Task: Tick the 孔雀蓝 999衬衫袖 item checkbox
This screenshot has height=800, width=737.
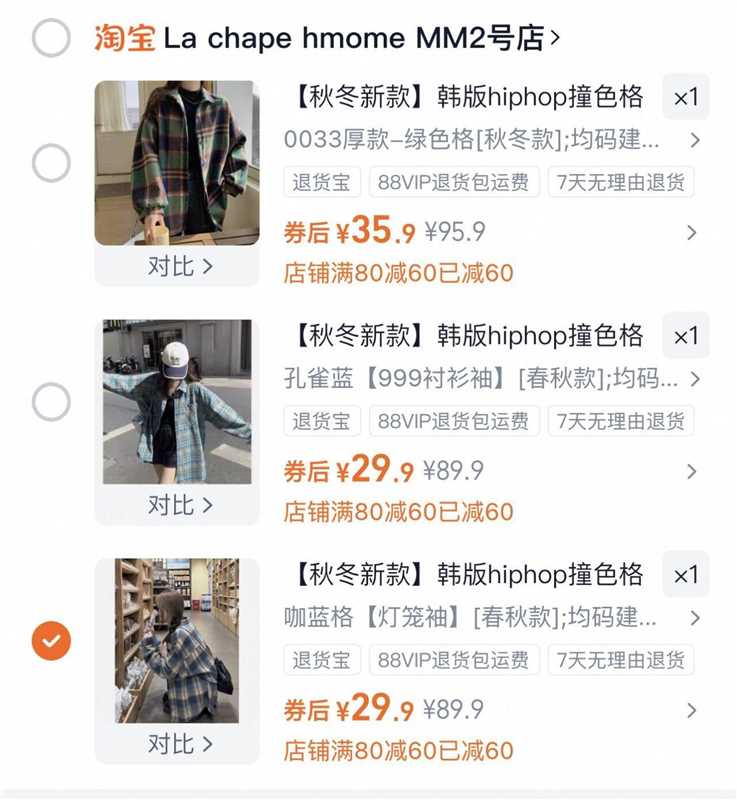Action: (x=52, y=402)
